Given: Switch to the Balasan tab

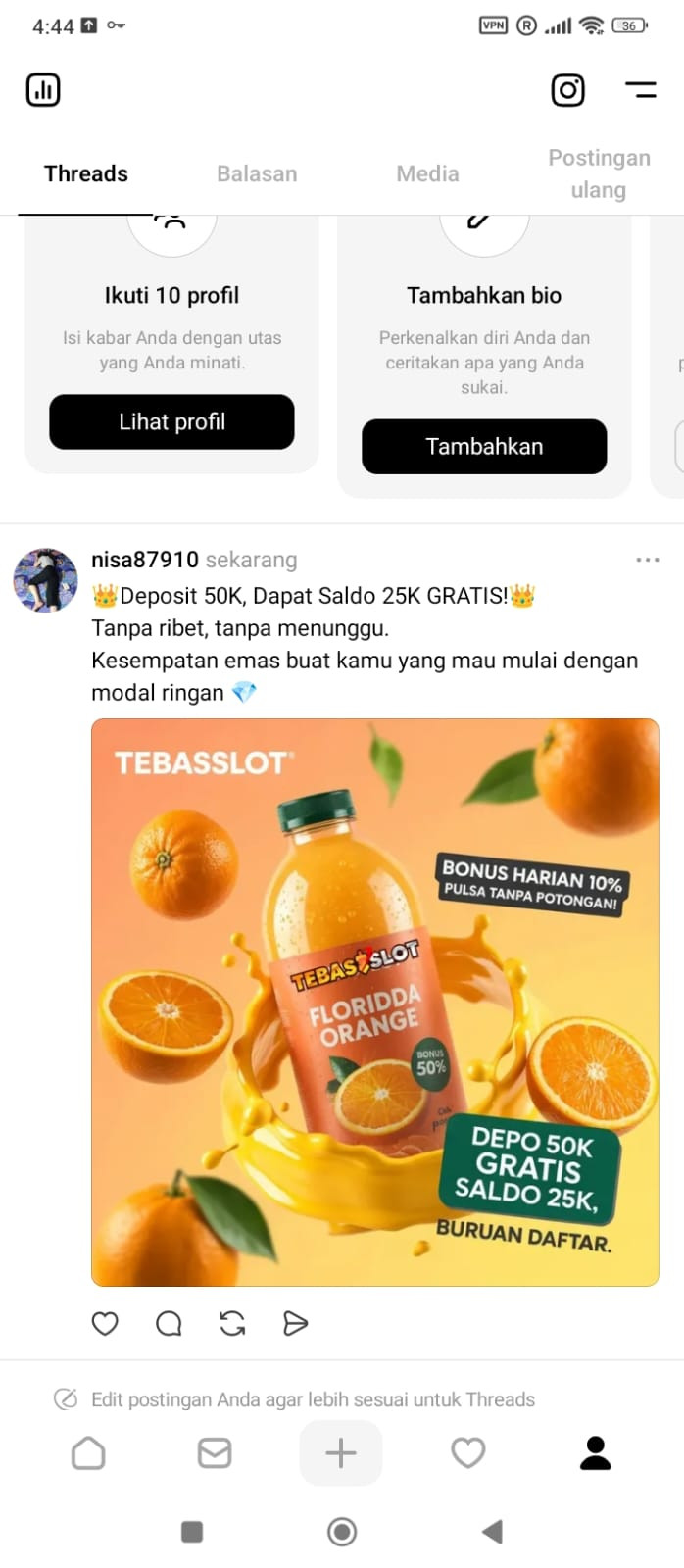Looking at the screenshot, I should pyautogui.click(x=257, y=173).
